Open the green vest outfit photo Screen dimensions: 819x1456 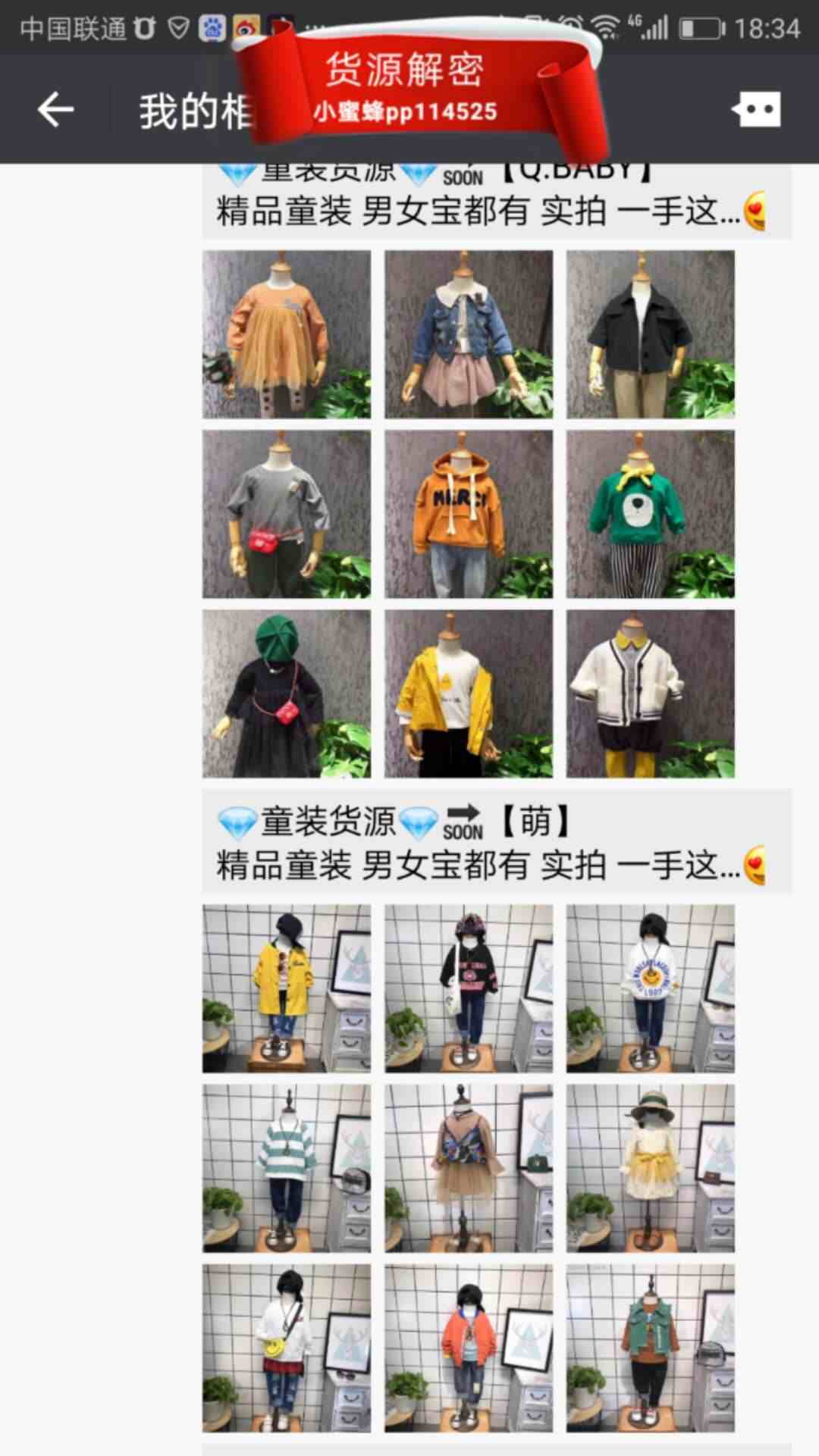(x=651, y=1348)
